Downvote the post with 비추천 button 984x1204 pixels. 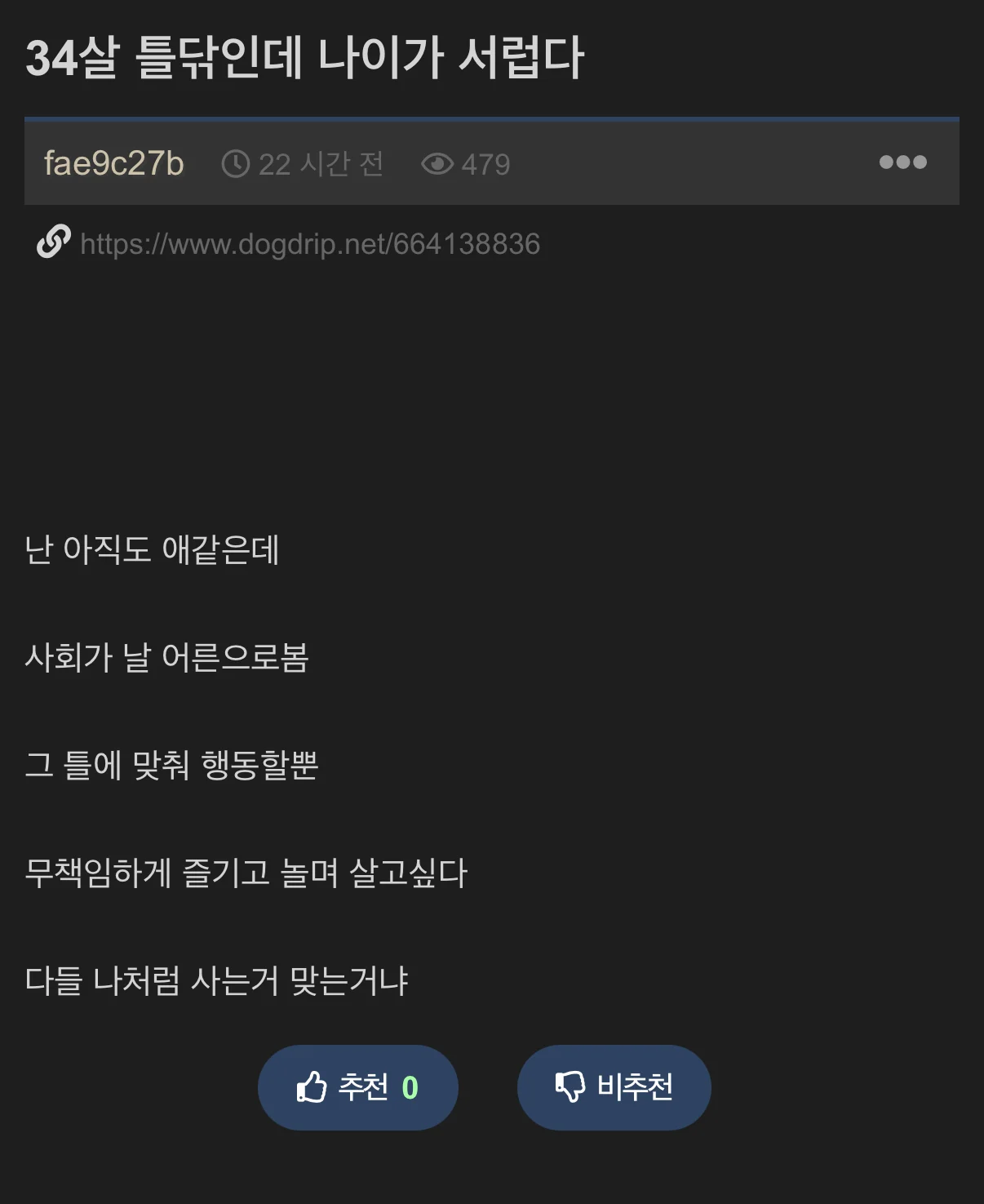(614, 1087)
